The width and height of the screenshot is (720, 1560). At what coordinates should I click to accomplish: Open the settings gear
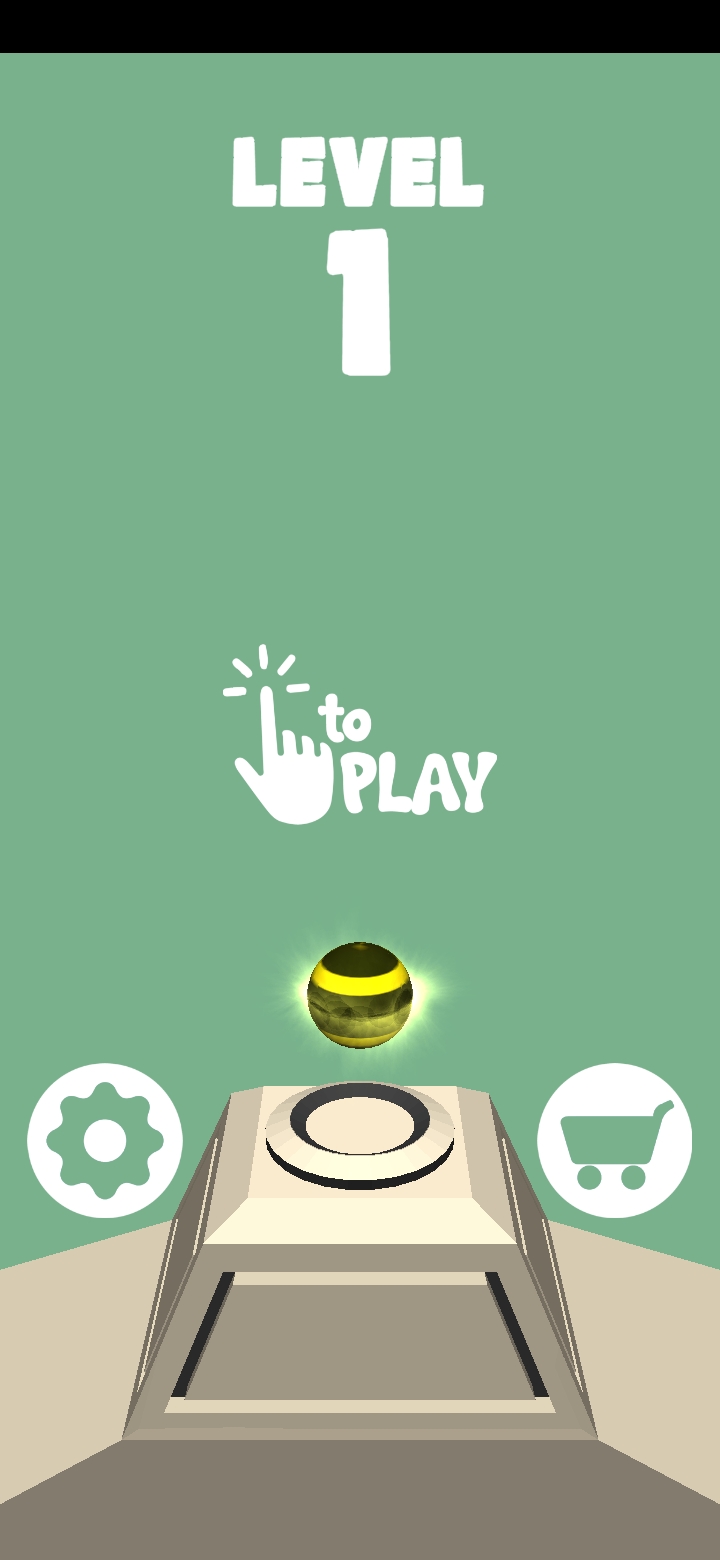point(105,1140)
